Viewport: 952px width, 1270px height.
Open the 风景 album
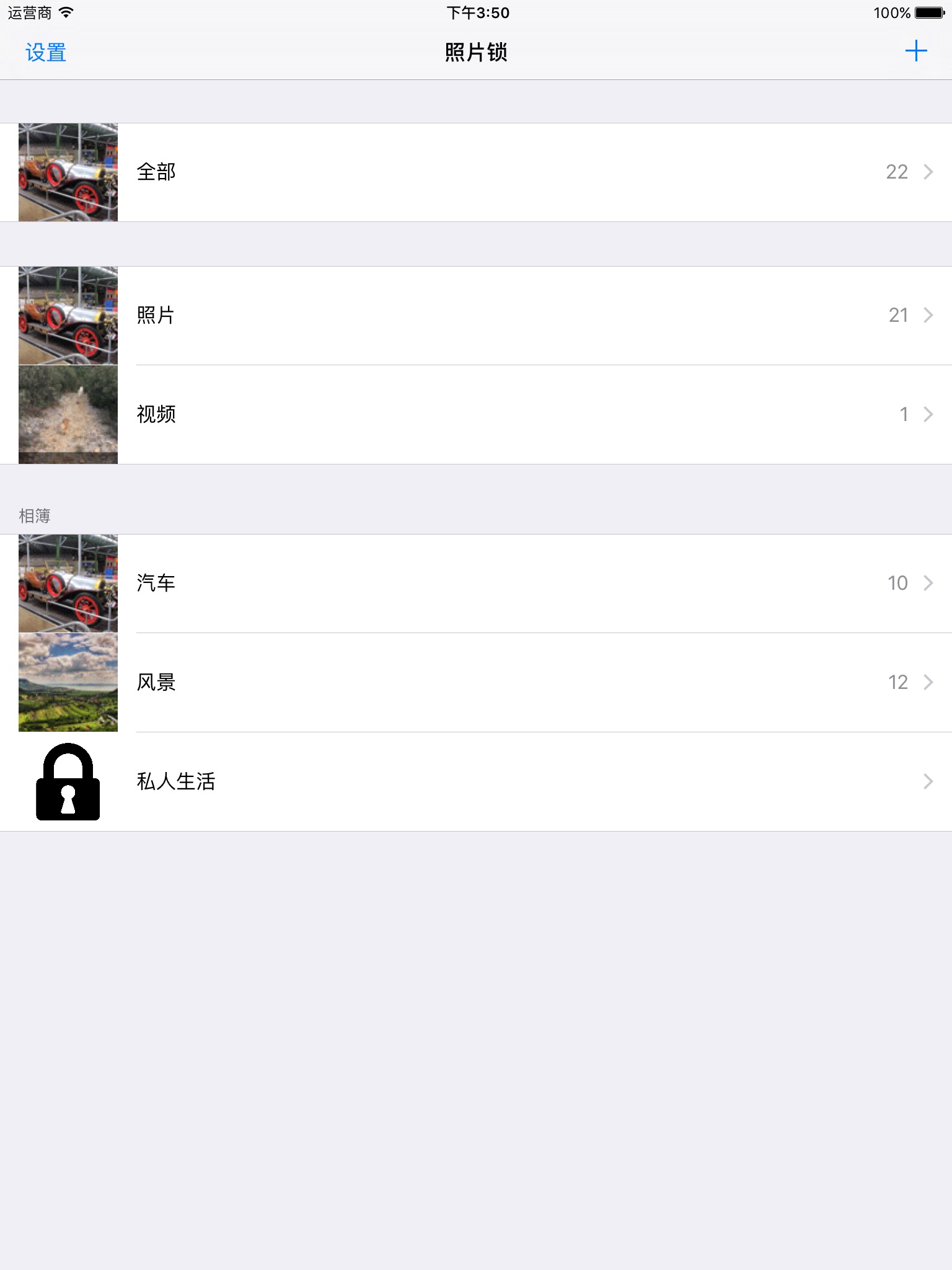point(476,682)
